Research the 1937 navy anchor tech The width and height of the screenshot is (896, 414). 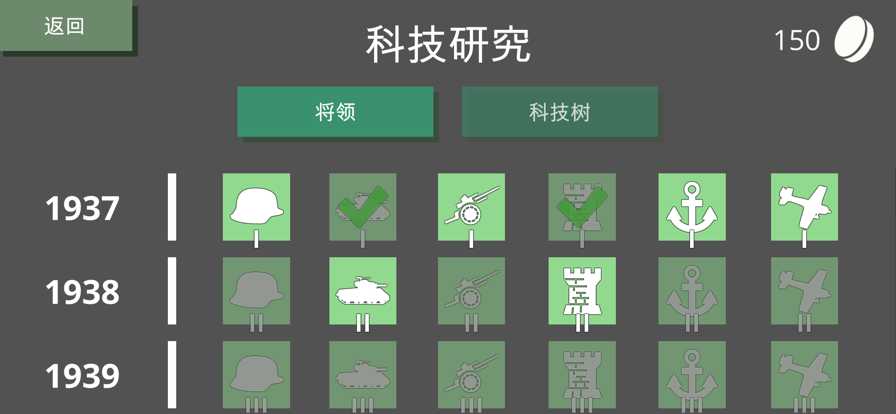point(692,207)
